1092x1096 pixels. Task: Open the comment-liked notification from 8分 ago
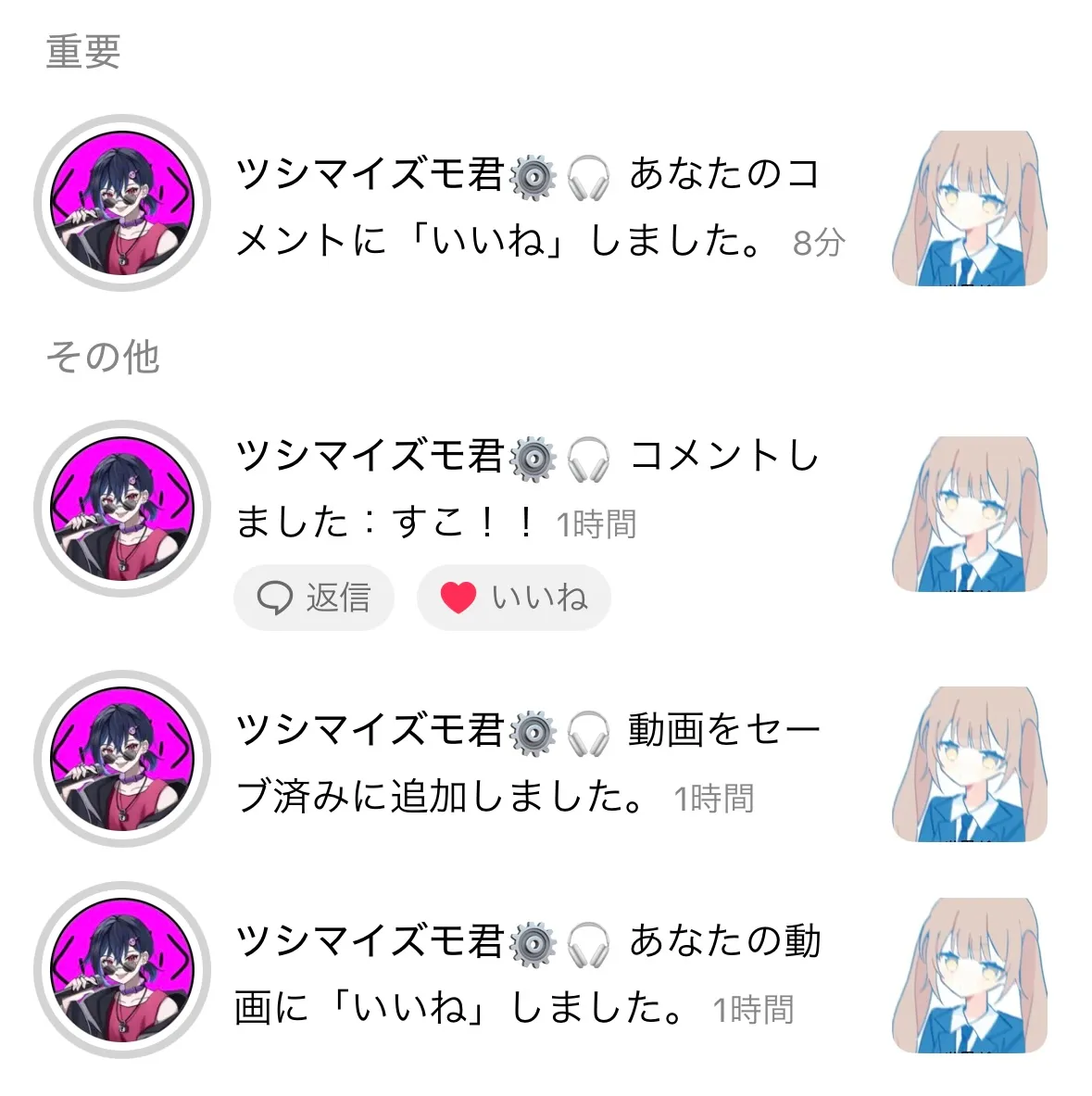[537, 208]
